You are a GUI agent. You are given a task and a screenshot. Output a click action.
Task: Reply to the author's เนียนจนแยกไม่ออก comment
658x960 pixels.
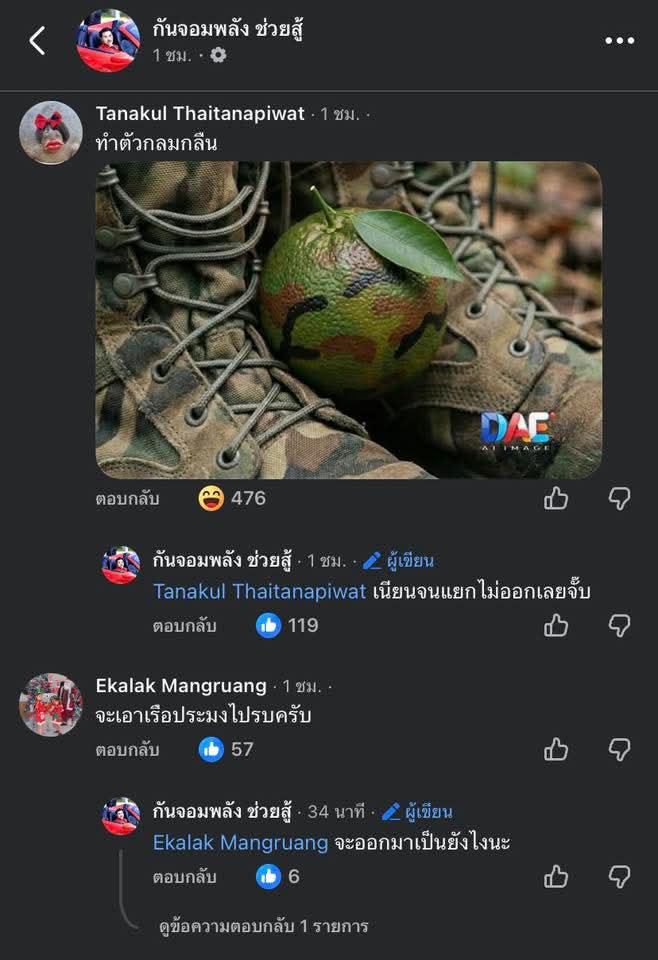184,626
